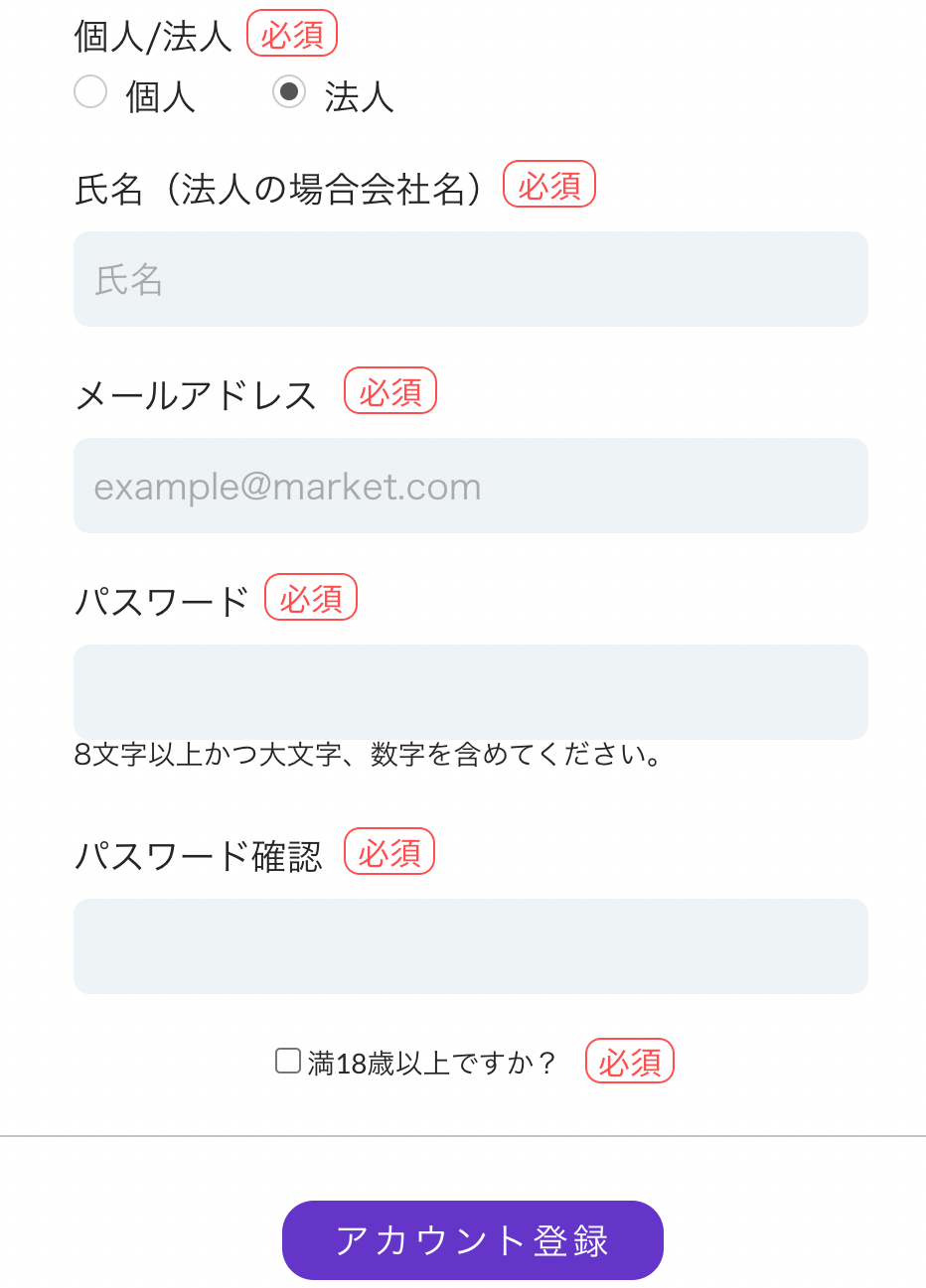Submit with アカウント登録 button
Screen dimensions: 926x1288
(472, 1239)
